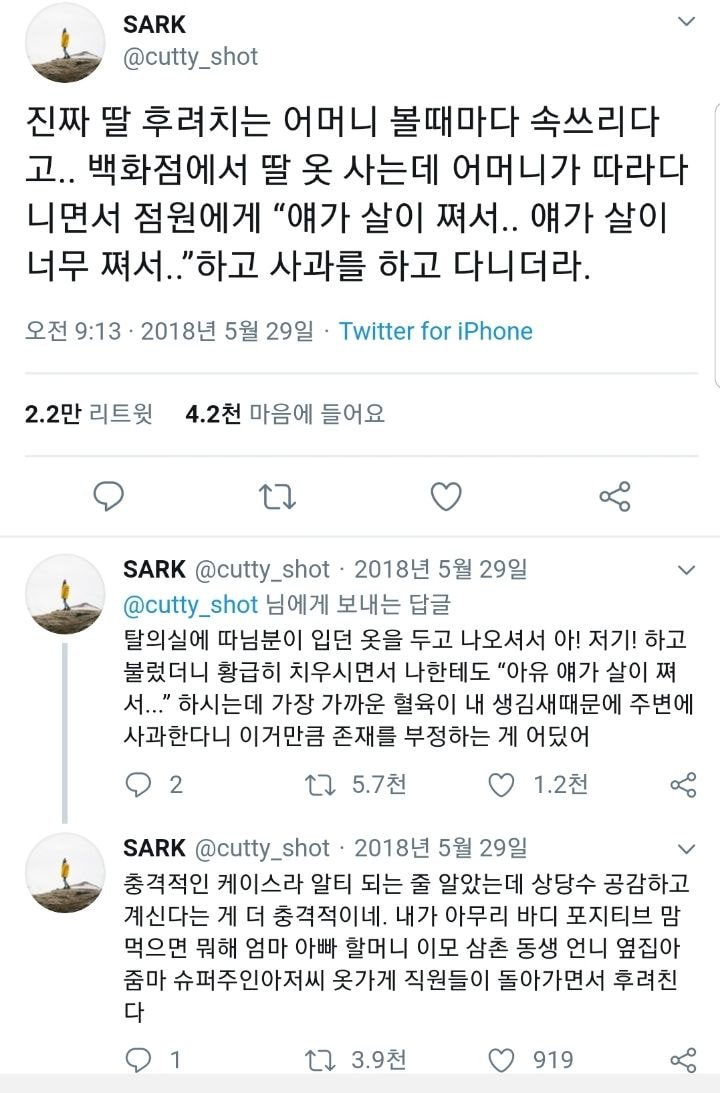Open SARK's profile picture on the main tweet
Screen dimensions: 720x1093
64,42
